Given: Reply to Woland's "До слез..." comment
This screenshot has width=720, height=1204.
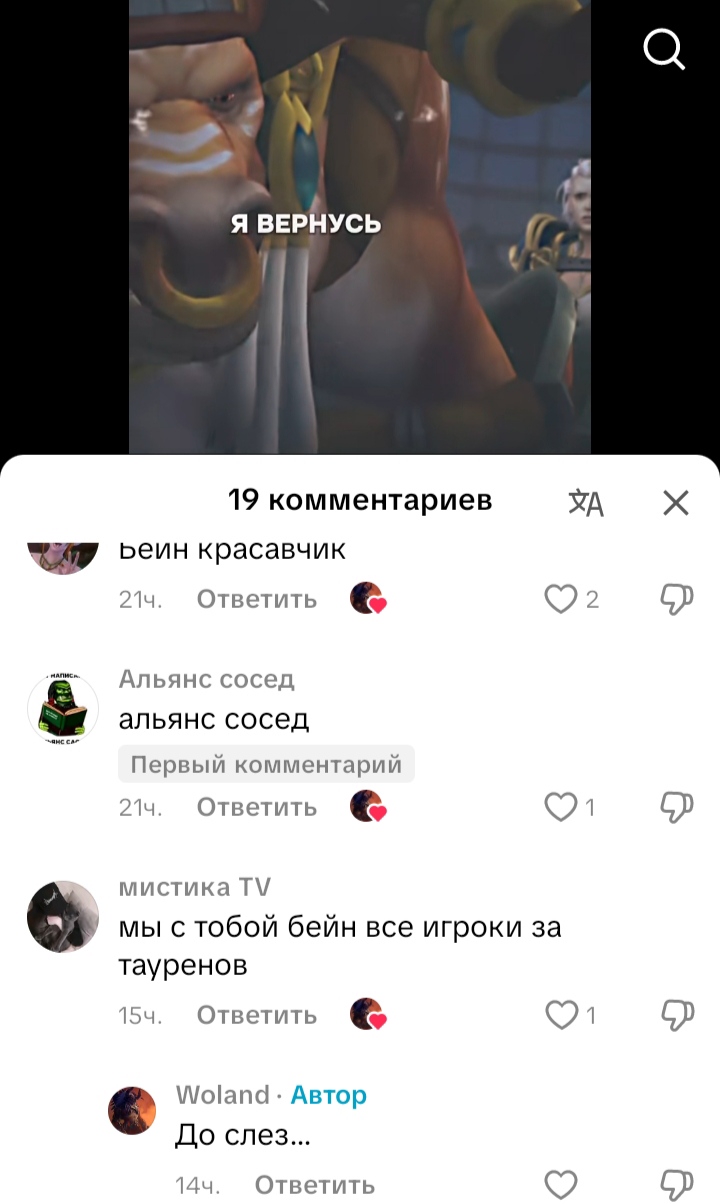Looking at the screenshot, I should pyautogui.click(x=315, y=1185).
